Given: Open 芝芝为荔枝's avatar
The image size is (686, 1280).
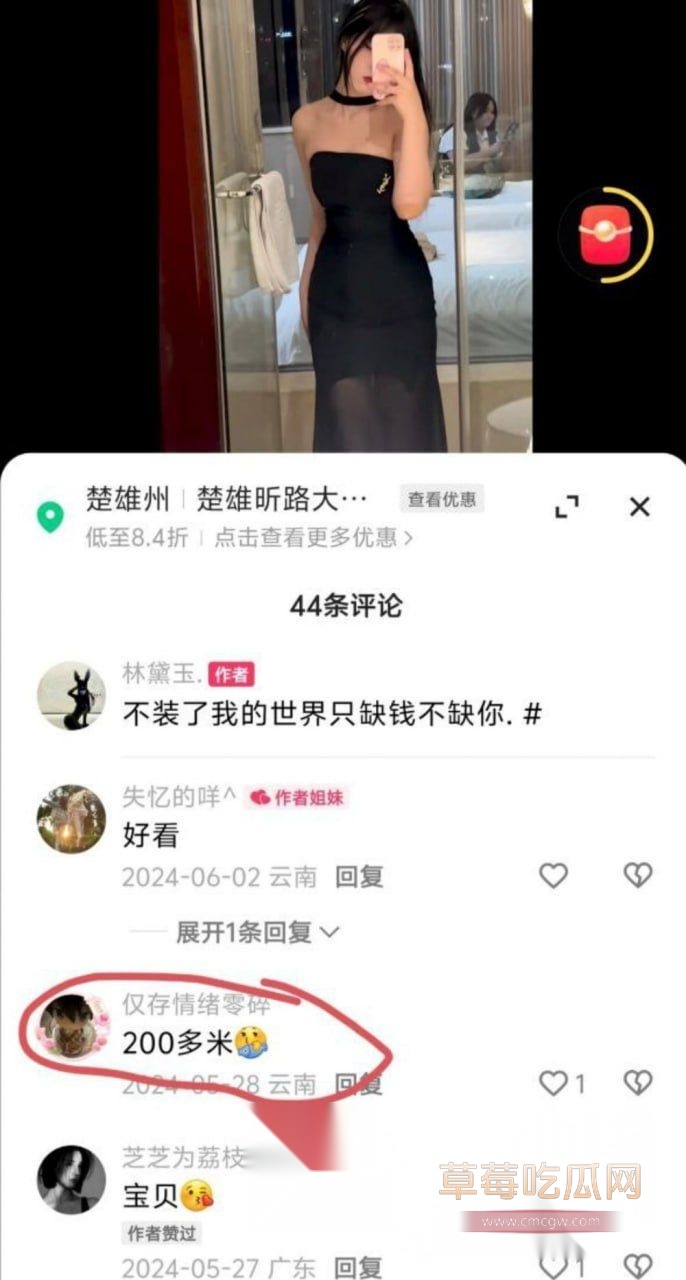Looking at the screenshot, I should [71, 1180].
